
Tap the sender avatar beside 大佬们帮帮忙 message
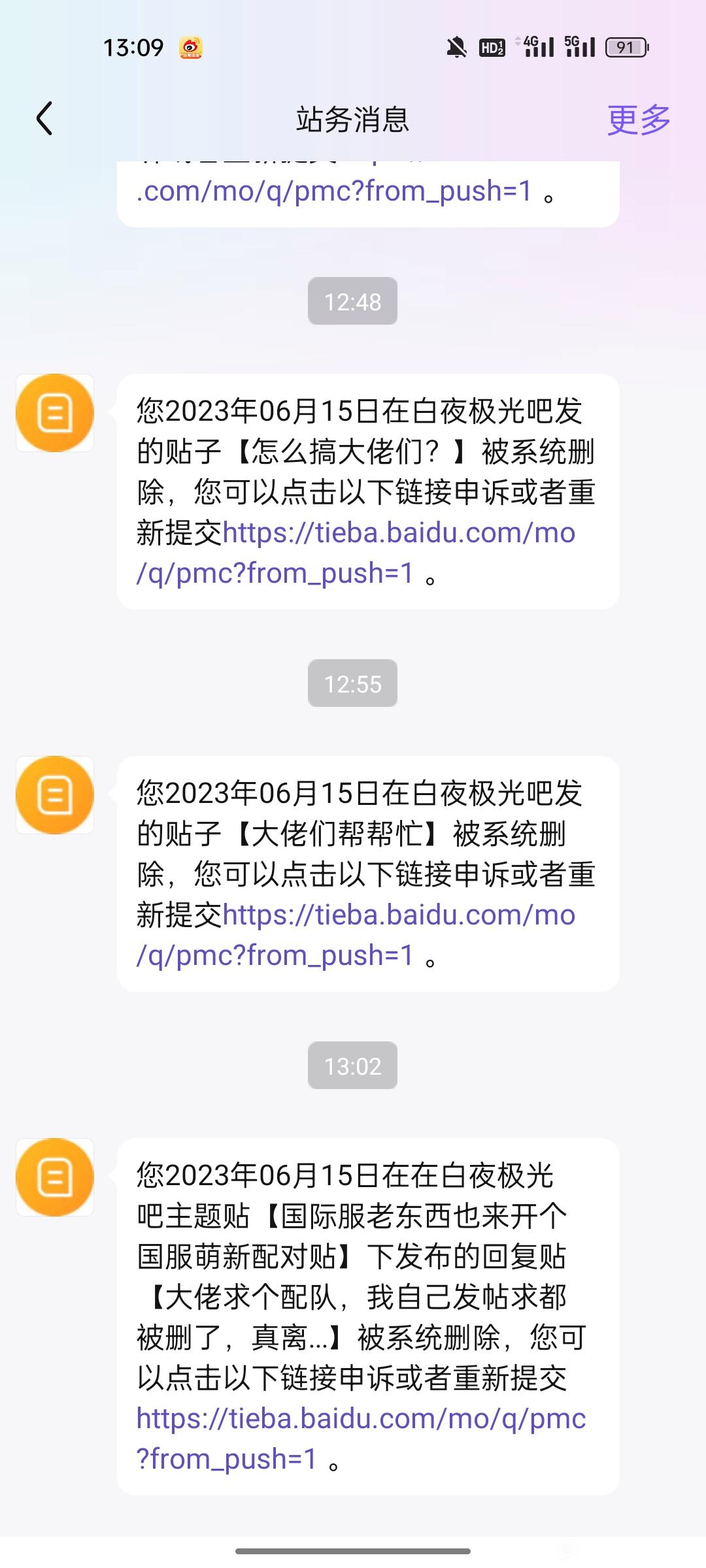tap(55, 795)
